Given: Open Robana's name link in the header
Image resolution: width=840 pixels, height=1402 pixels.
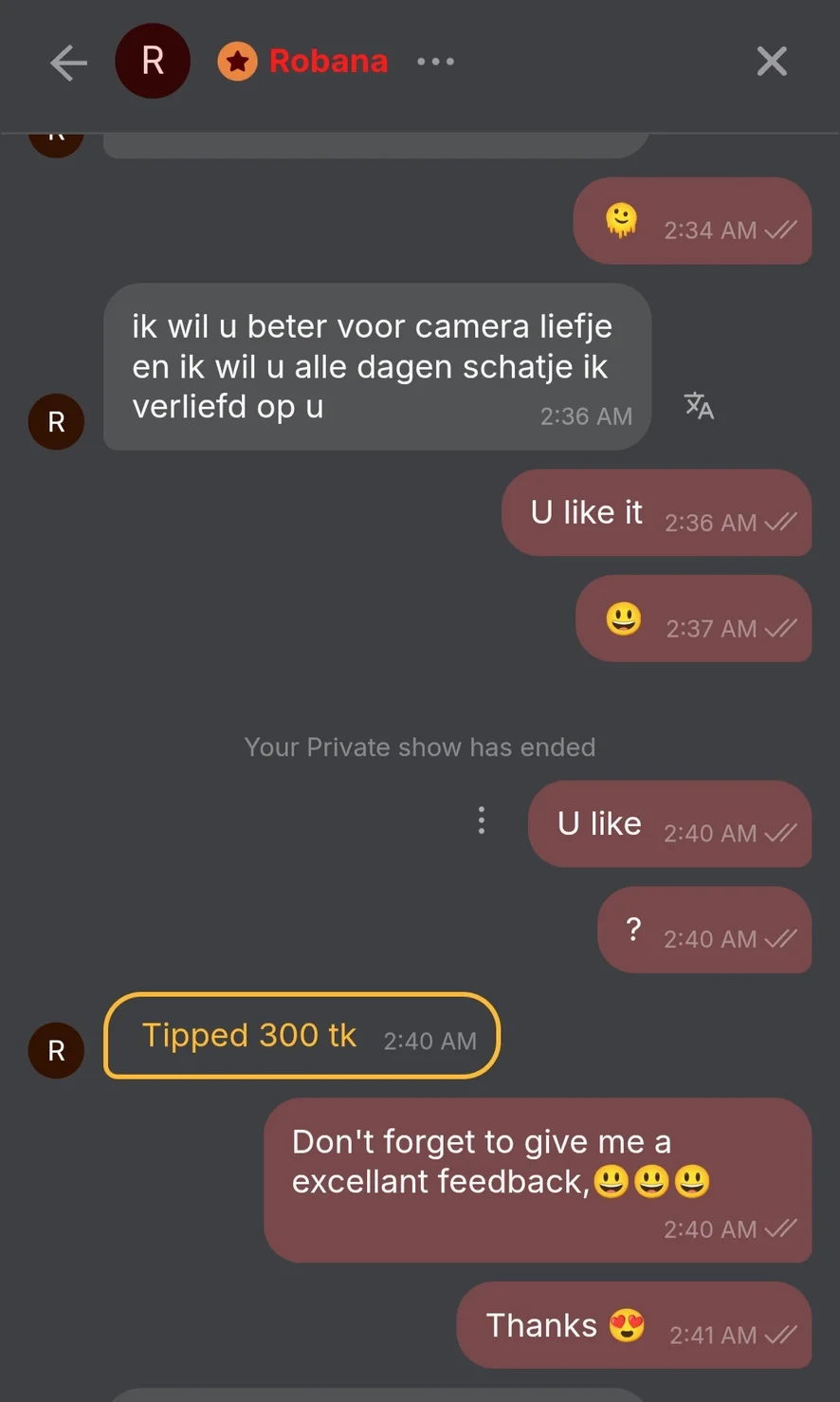Looking at the screenshot, I should 328,62.
